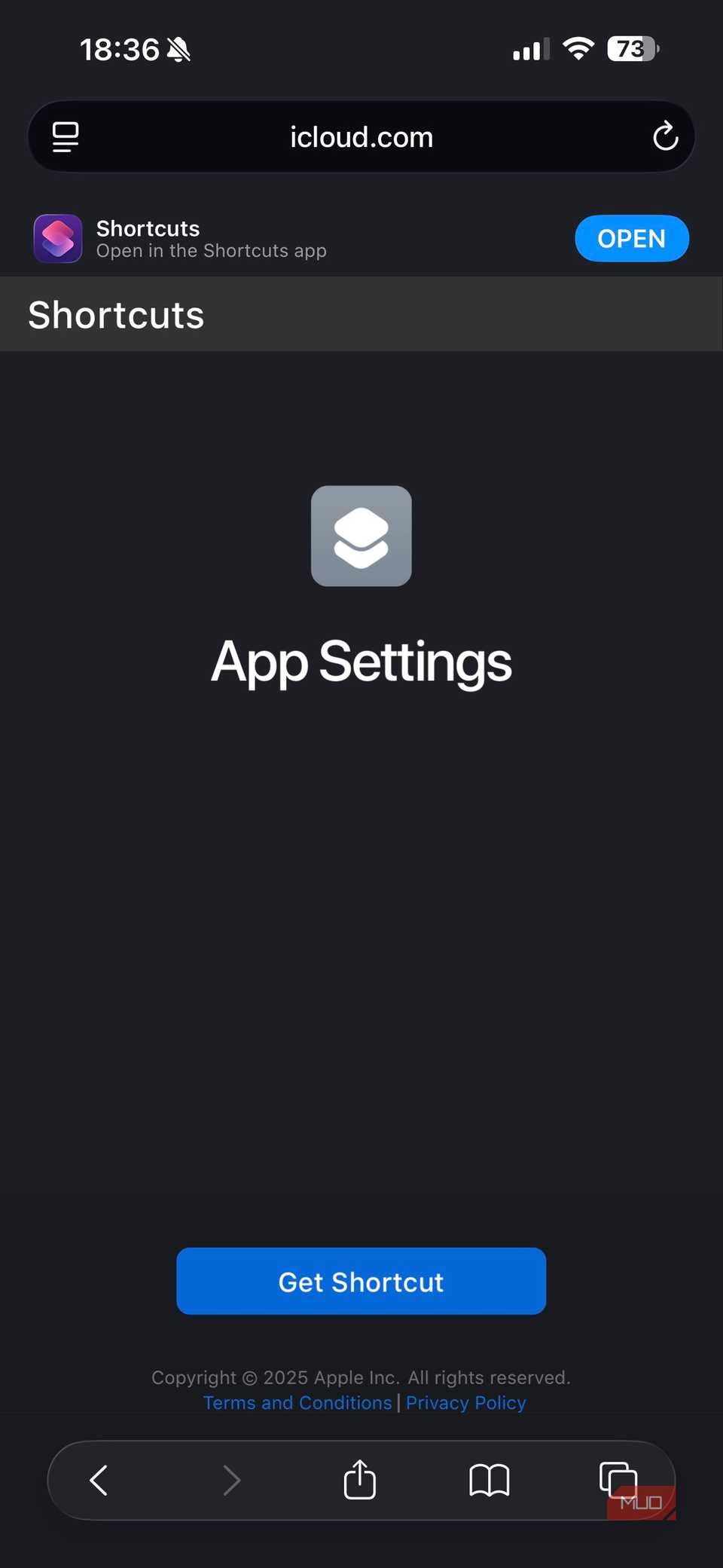723x1568 pixels.
Task: Tap the muted notifications bell indicator
Action: [x=178, y=48]
